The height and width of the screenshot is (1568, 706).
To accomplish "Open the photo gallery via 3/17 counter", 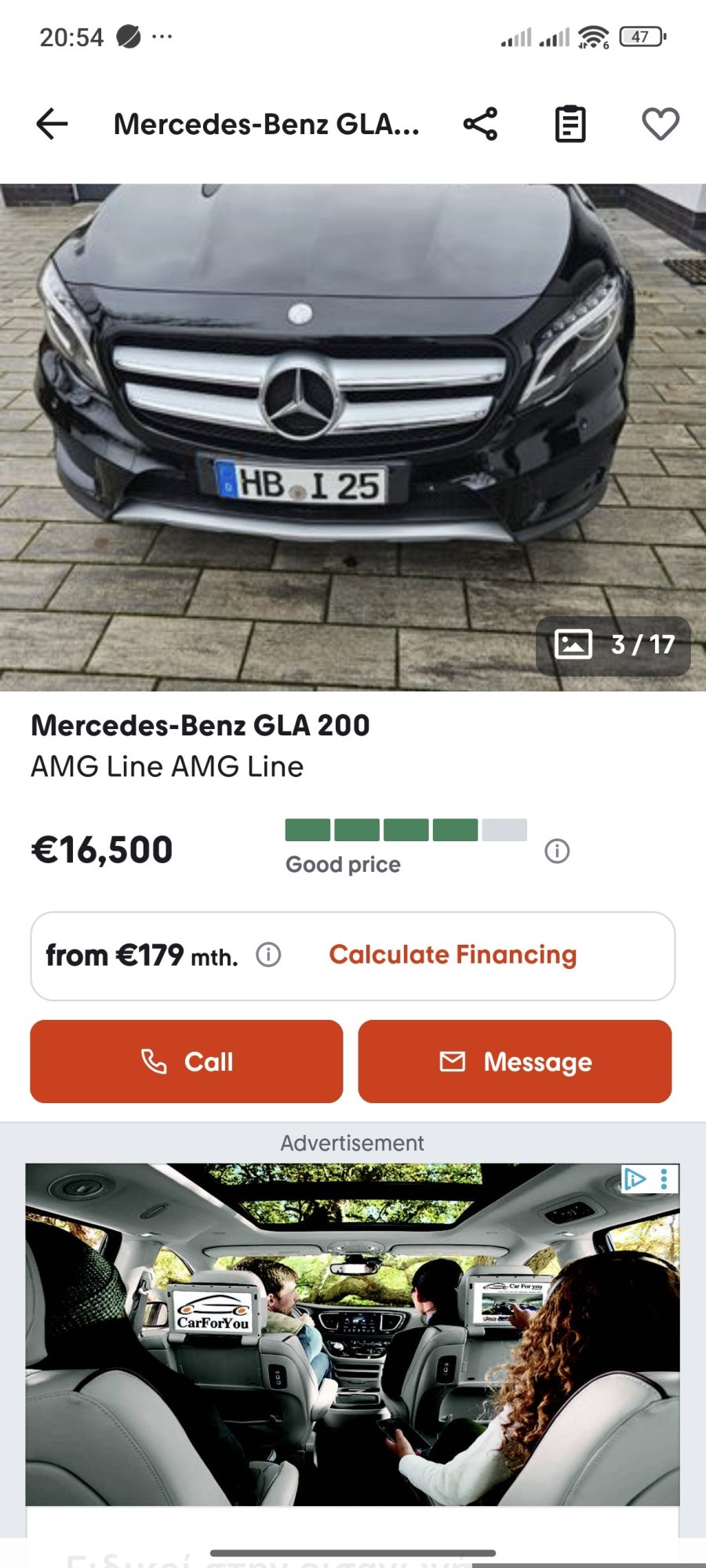I will (614, 645).
